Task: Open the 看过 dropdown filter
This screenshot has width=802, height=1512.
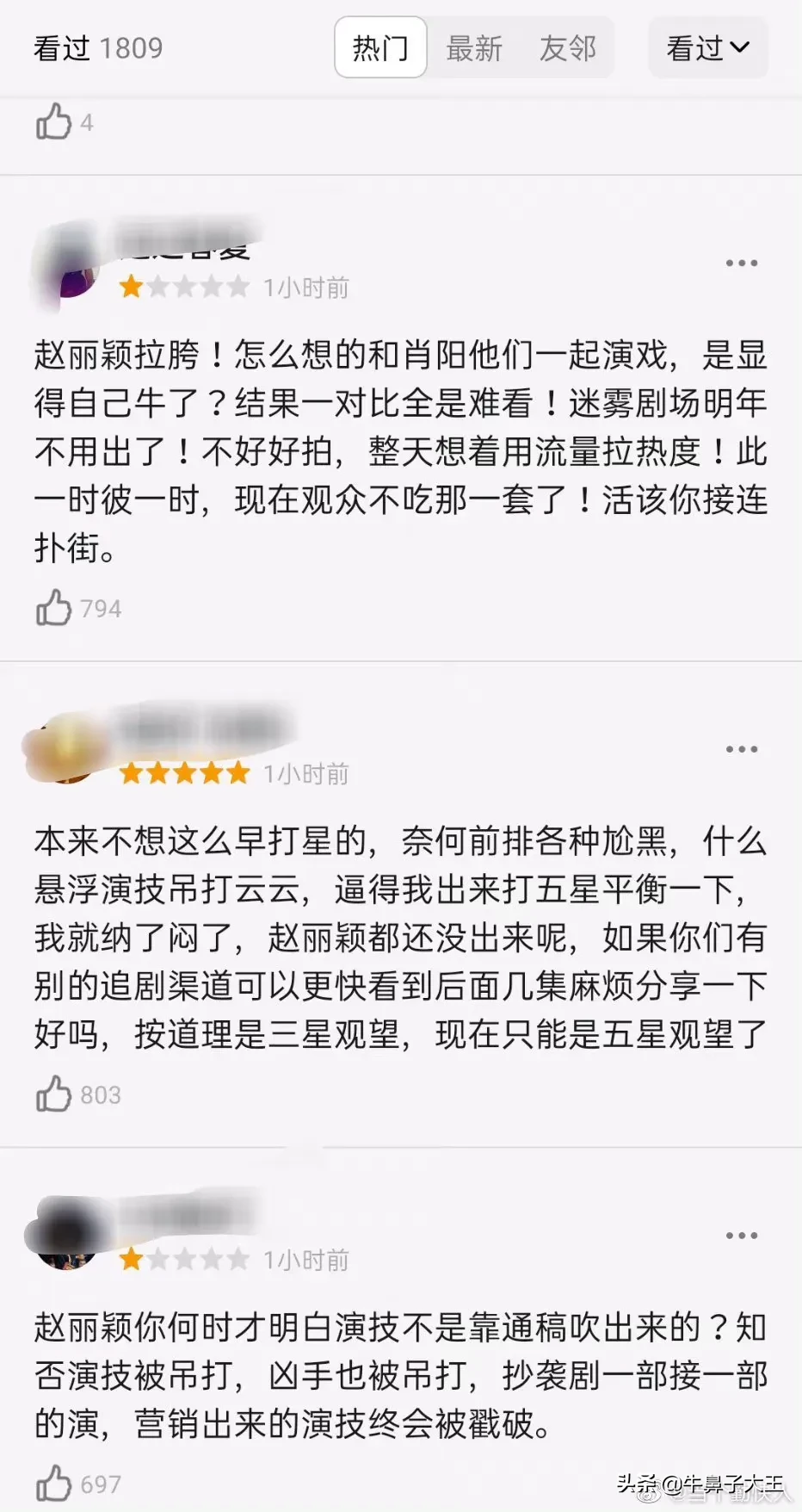Action: coord(708,48)
